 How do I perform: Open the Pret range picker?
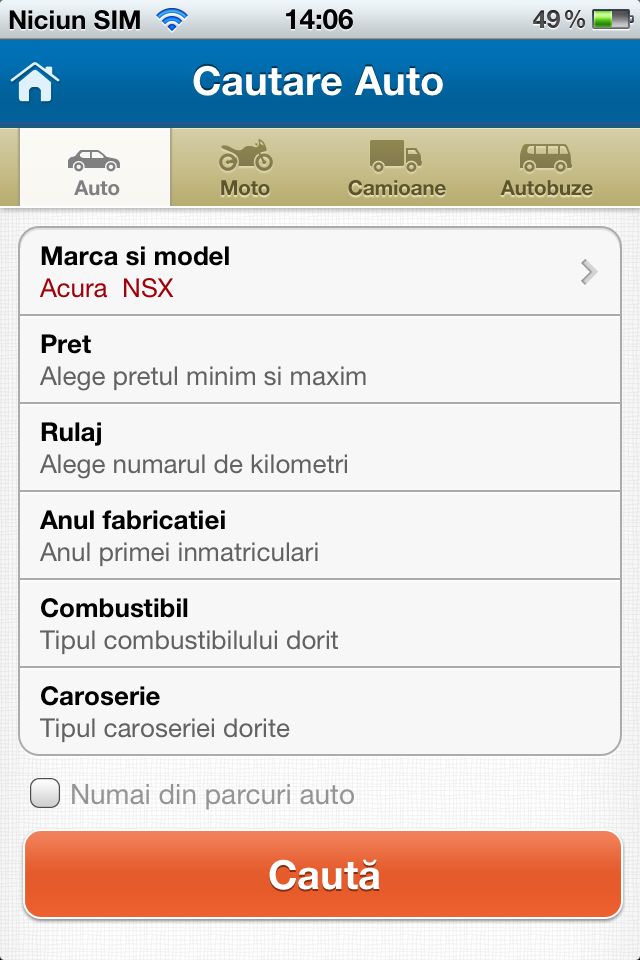point(320,360)
